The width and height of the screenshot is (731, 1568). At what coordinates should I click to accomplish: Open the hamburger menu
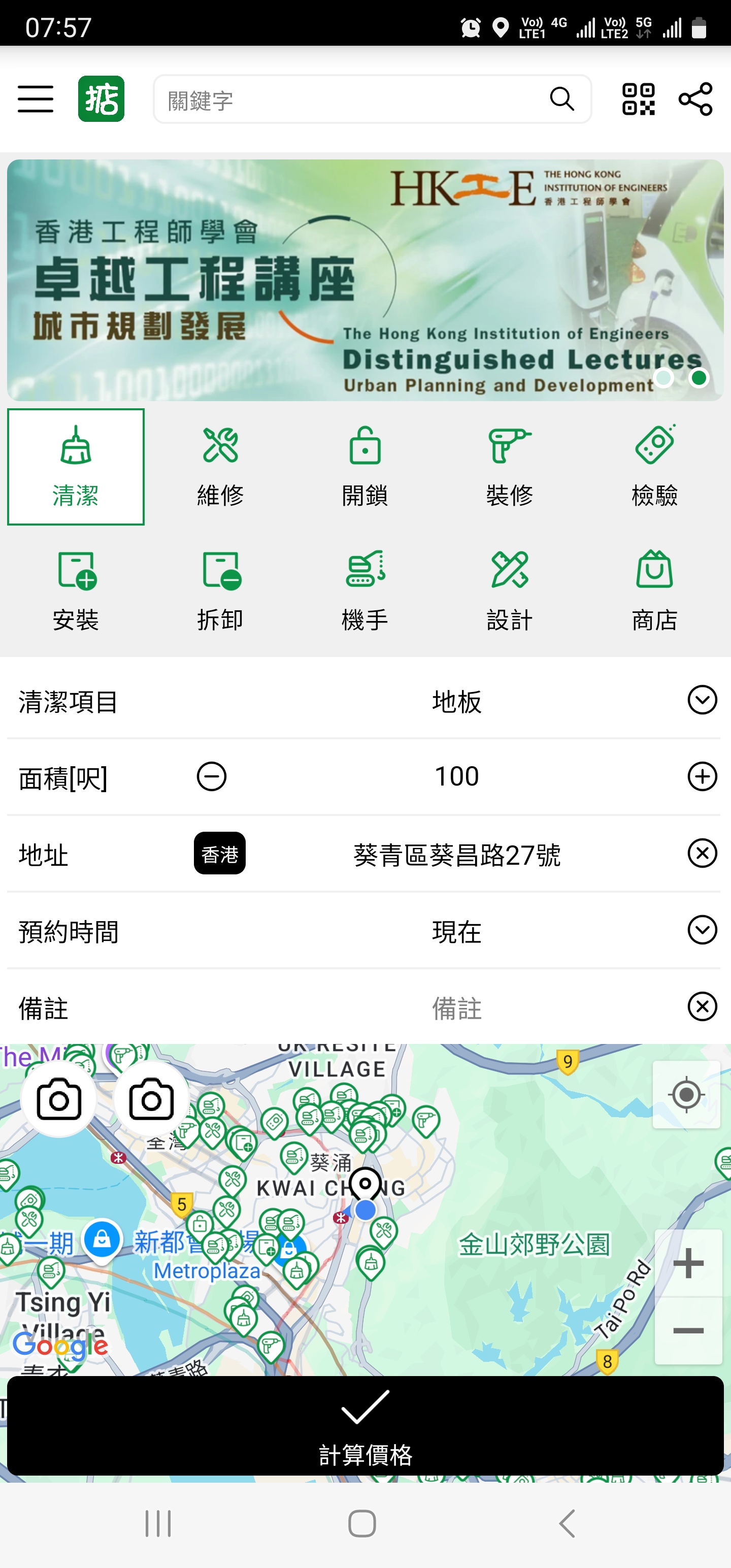[35, 100]
